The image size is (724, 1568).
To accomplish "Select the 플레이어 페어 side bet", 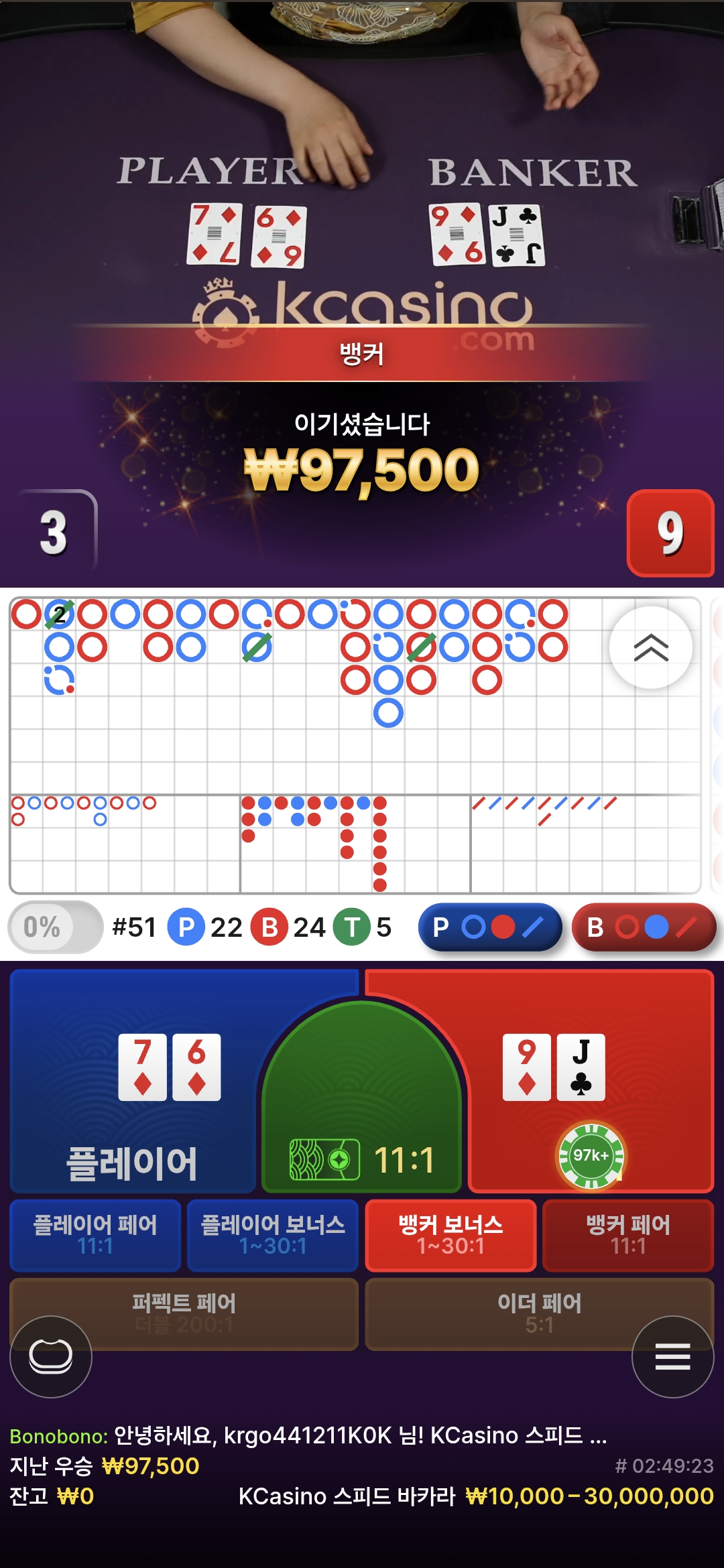I will point(95,1236).
